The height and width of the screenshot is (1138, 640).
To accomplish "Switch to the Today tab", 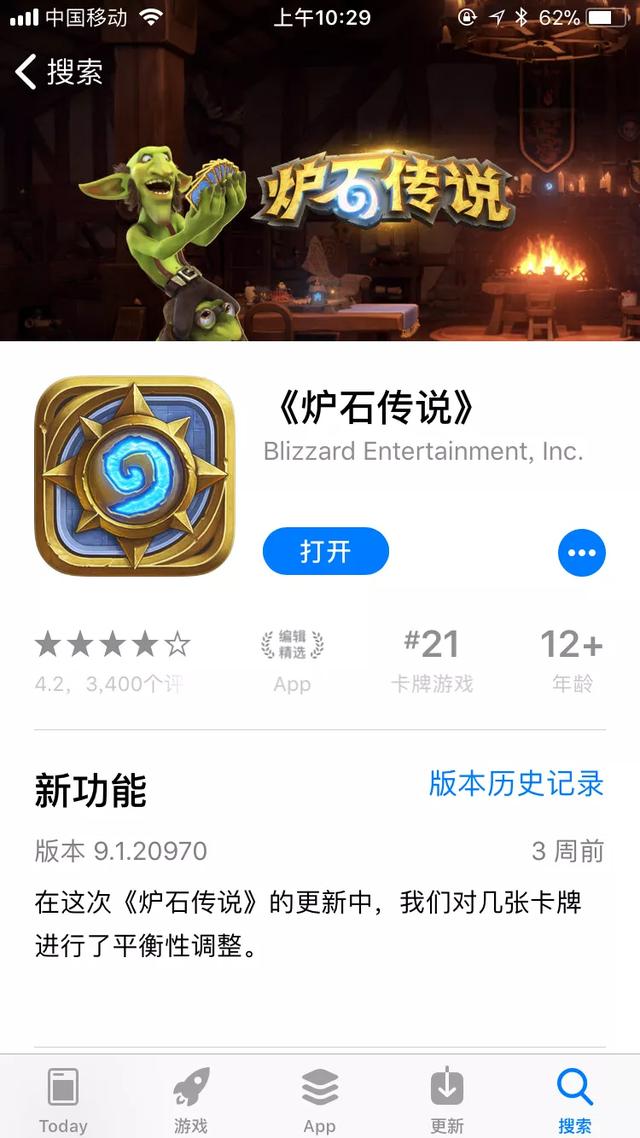I will coord(63,1100).
